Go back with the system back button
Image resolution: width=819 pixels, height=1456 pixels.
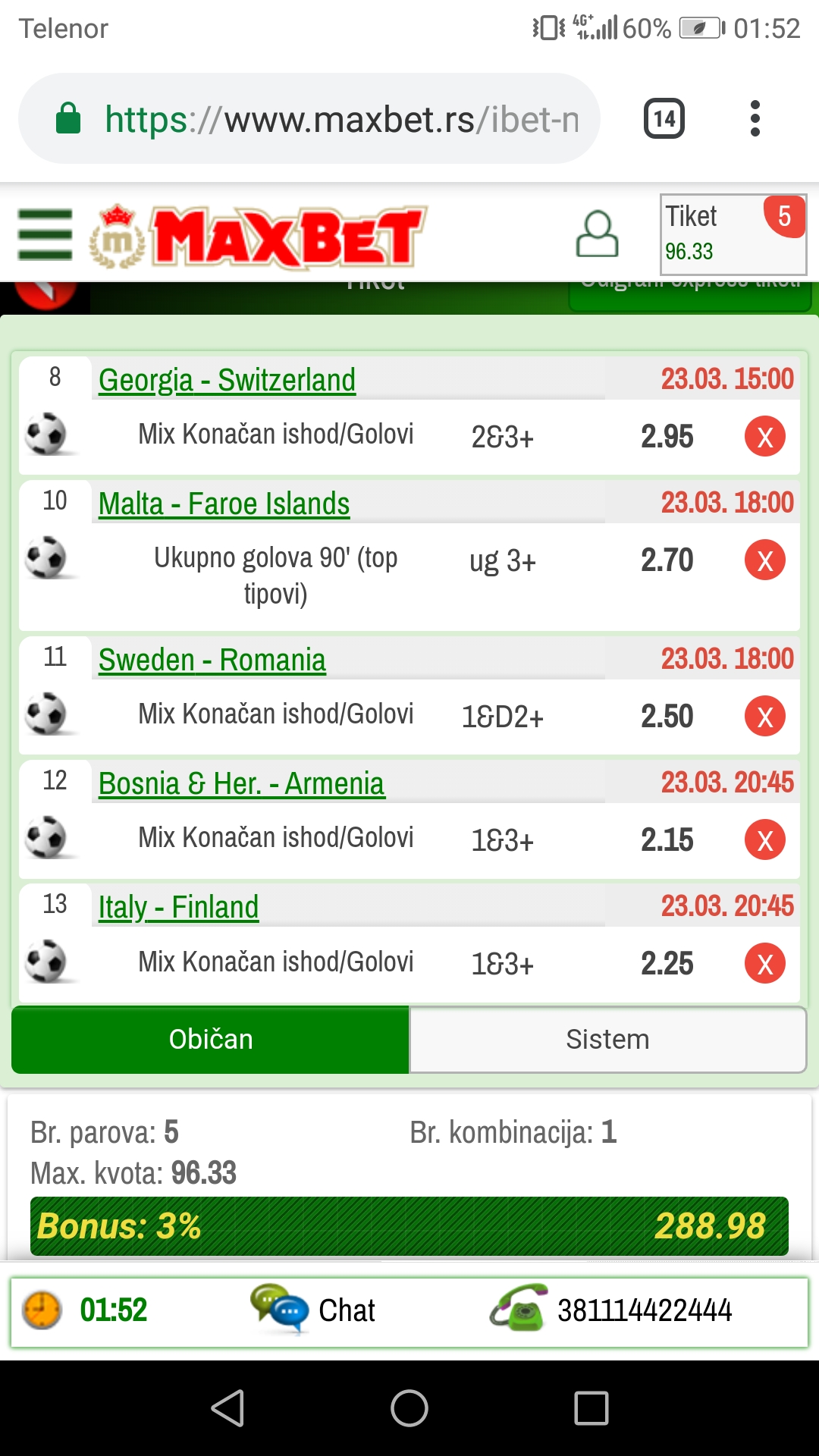click(227, 1408)
